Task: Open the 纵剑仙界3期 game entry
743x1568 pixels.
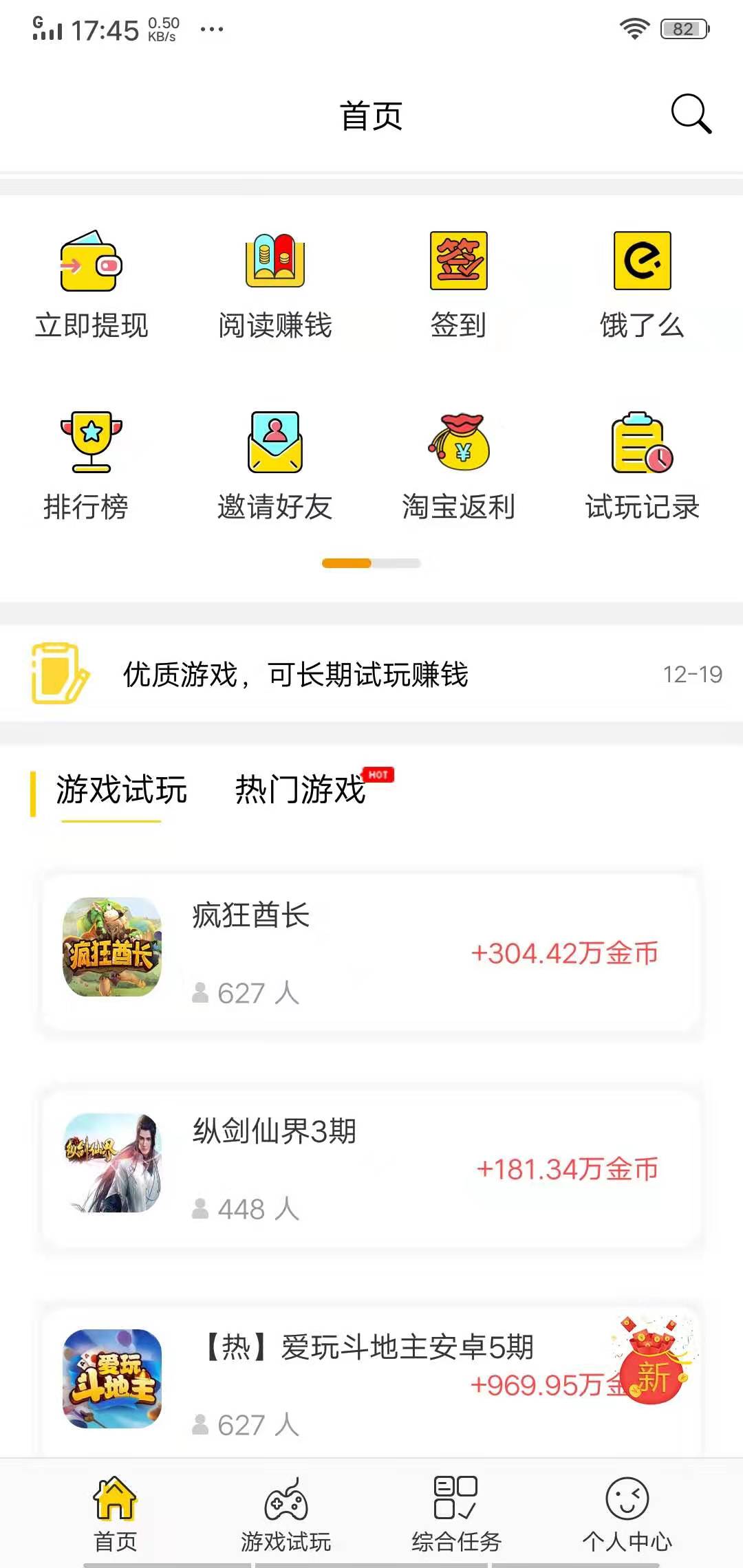Action: point(371,1169)
